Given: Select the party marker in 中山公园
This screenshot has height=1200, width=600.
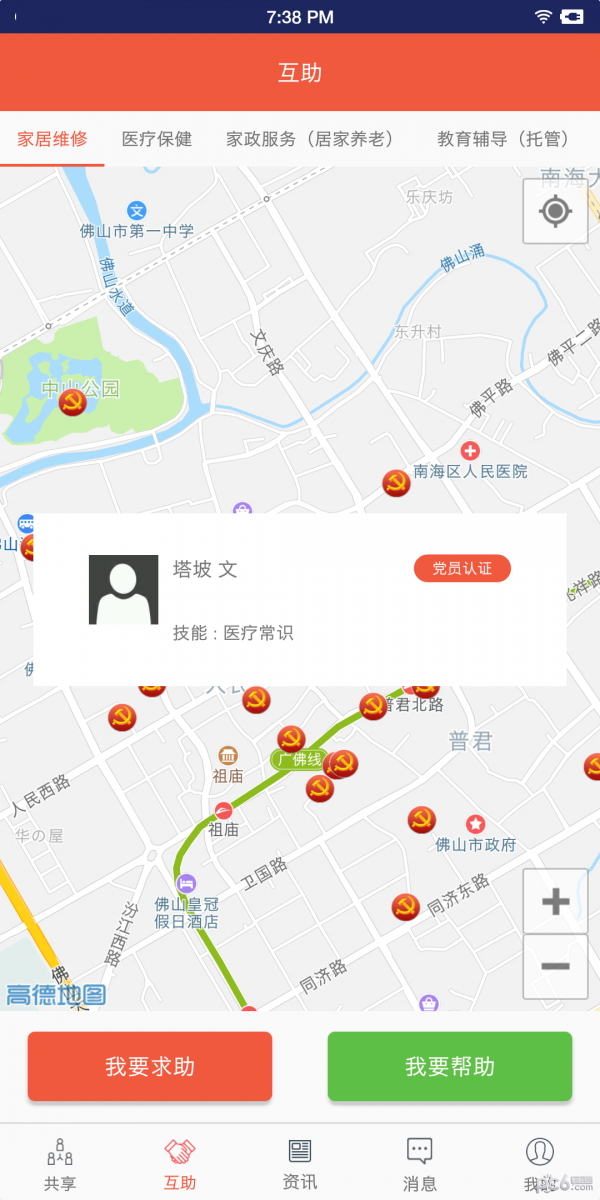Looking at the screenshot, I should point(72,403).
